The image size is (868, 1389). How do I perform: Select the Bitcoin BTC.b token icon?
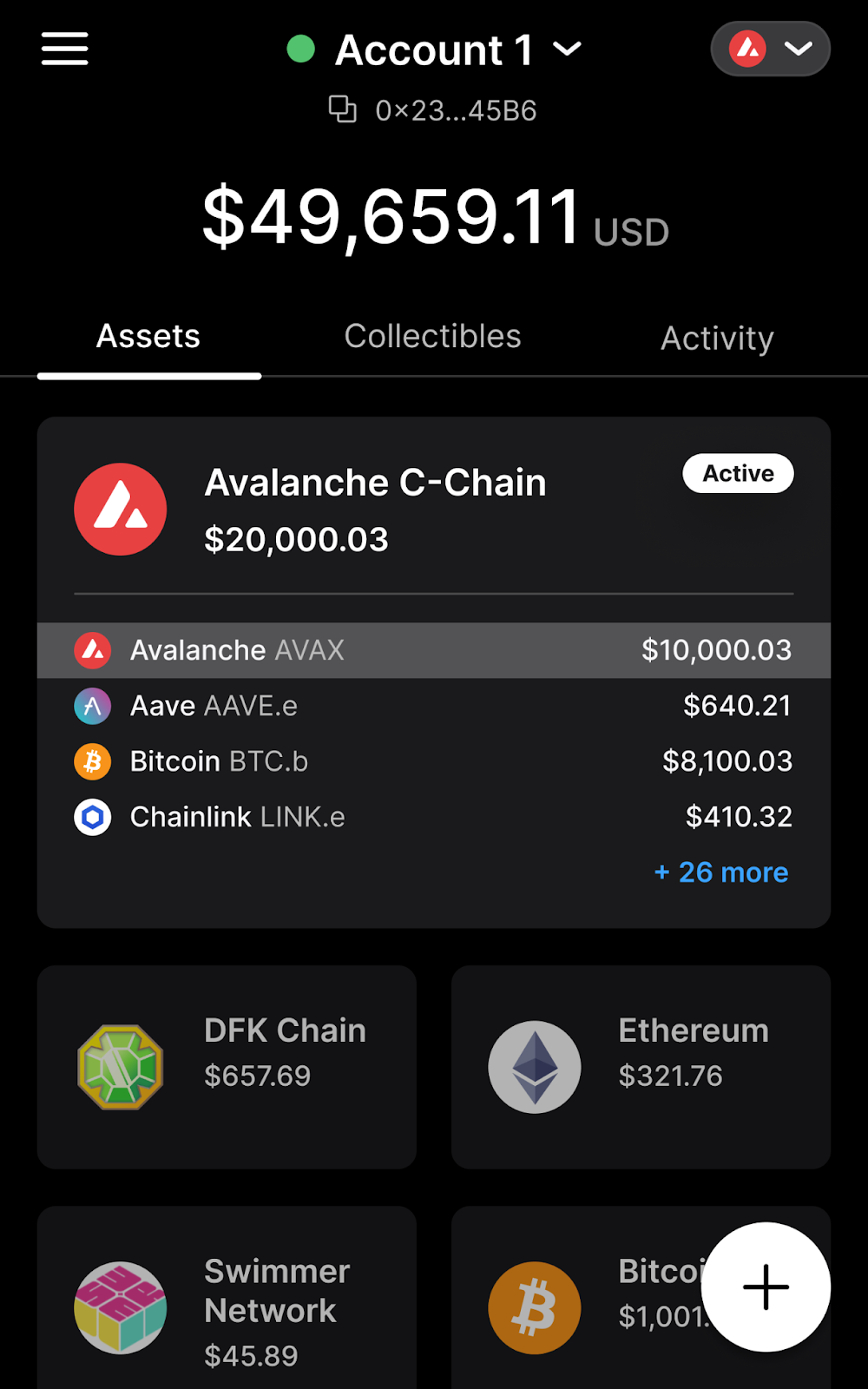[x=93, y=761]
